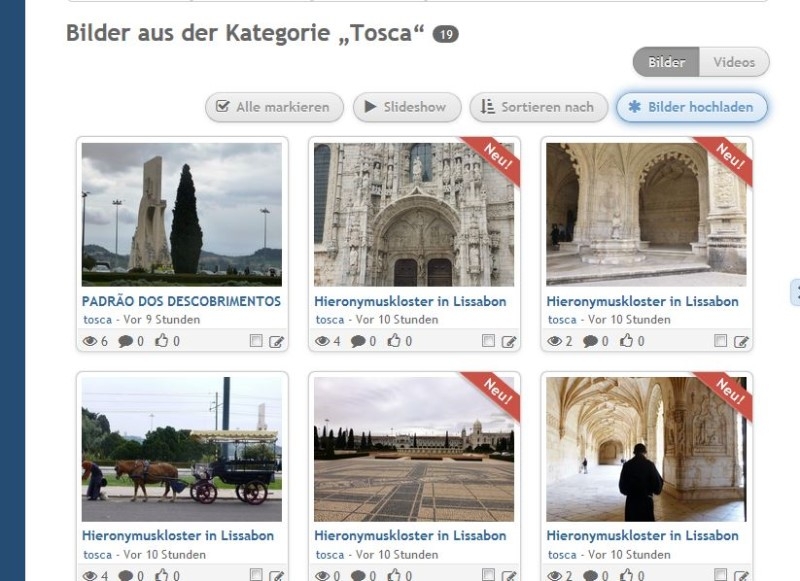Open the corridor photo with person in black
The height and width of the screenshot is (581, 800).
pos(646,449)
